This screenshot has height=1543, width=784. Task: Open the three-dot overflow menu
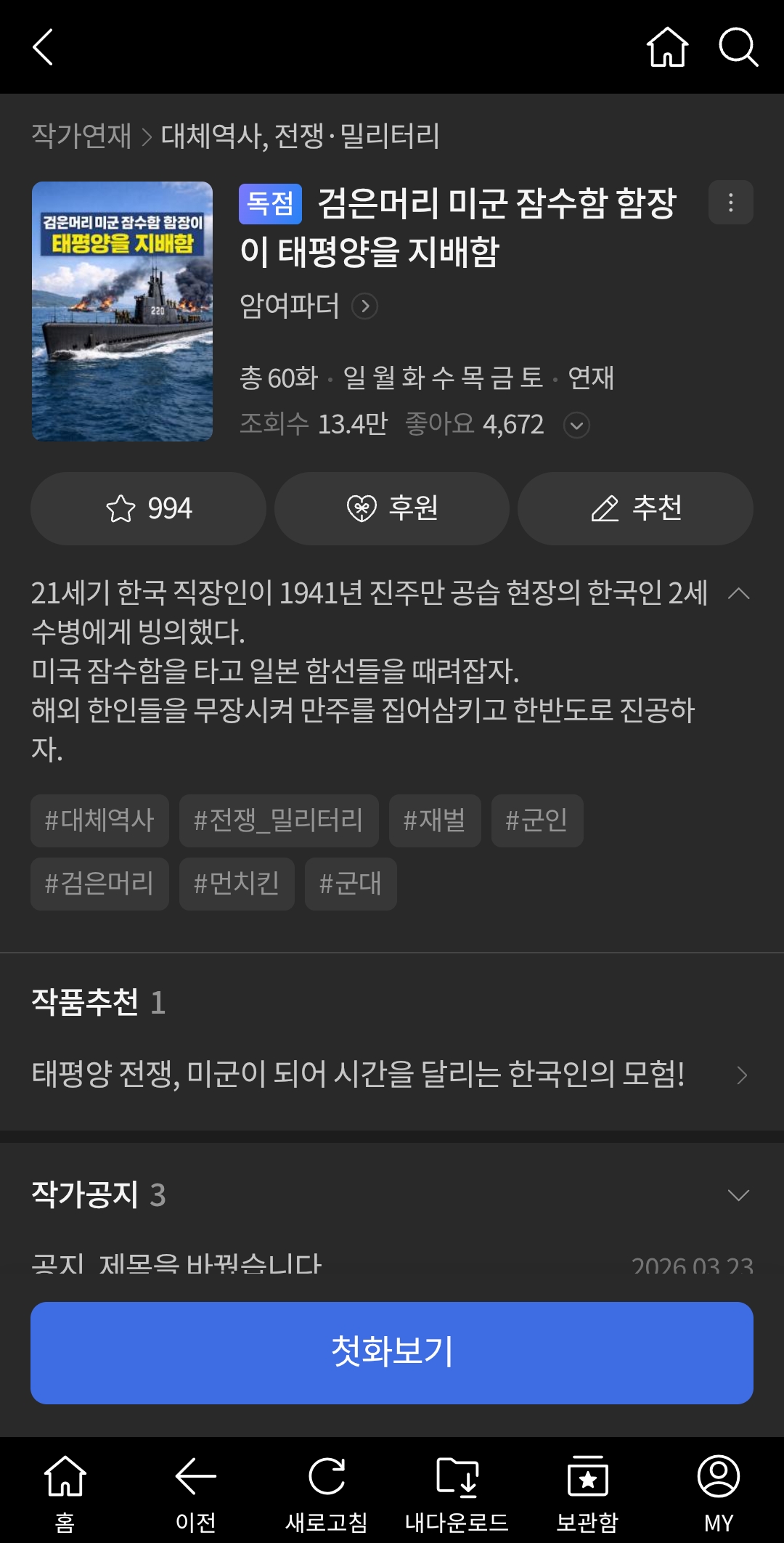point(730,203)
